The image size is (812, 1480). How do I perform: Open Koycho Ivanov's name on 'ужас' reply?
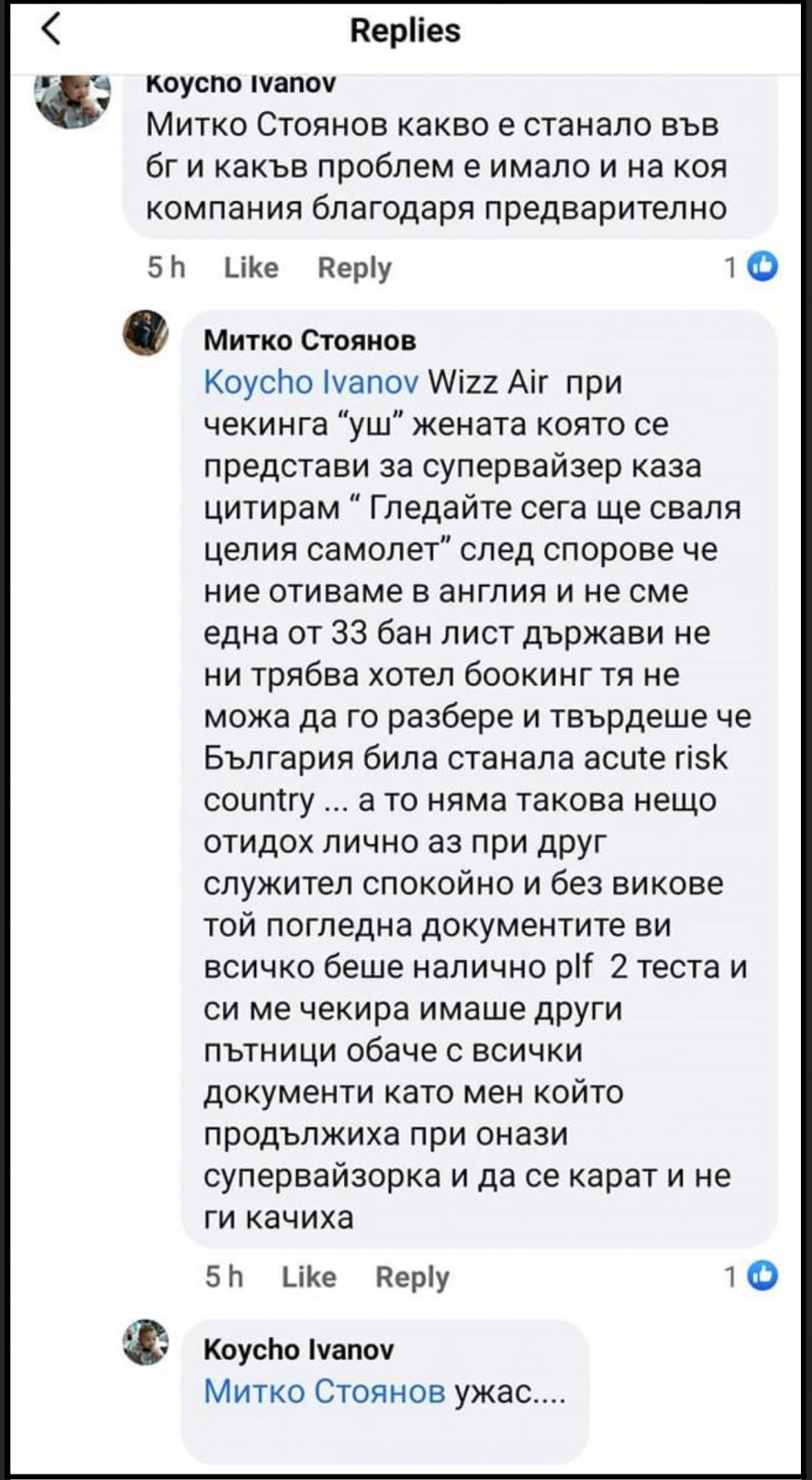(x=298, y=1350)
